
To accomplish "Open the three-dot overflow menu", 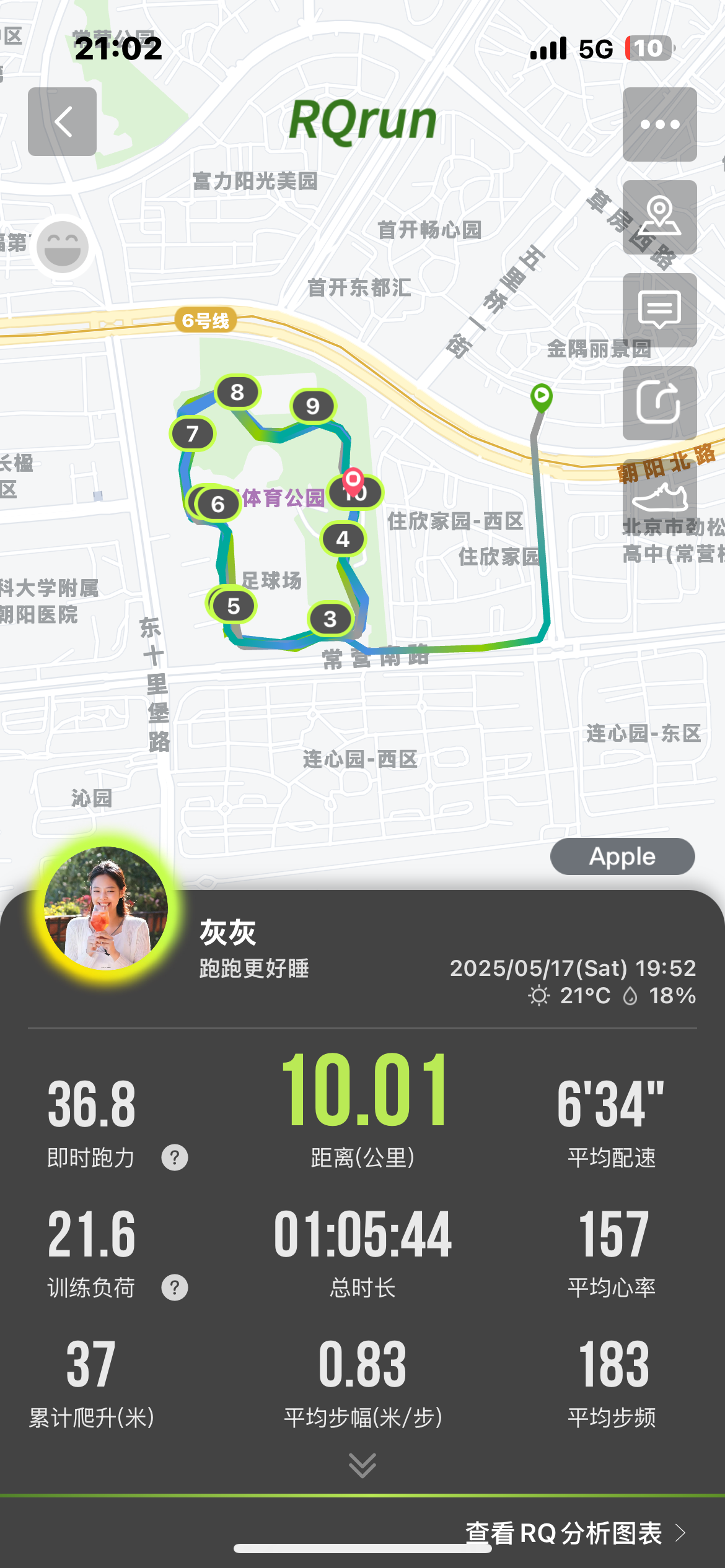I will point(659,124).
